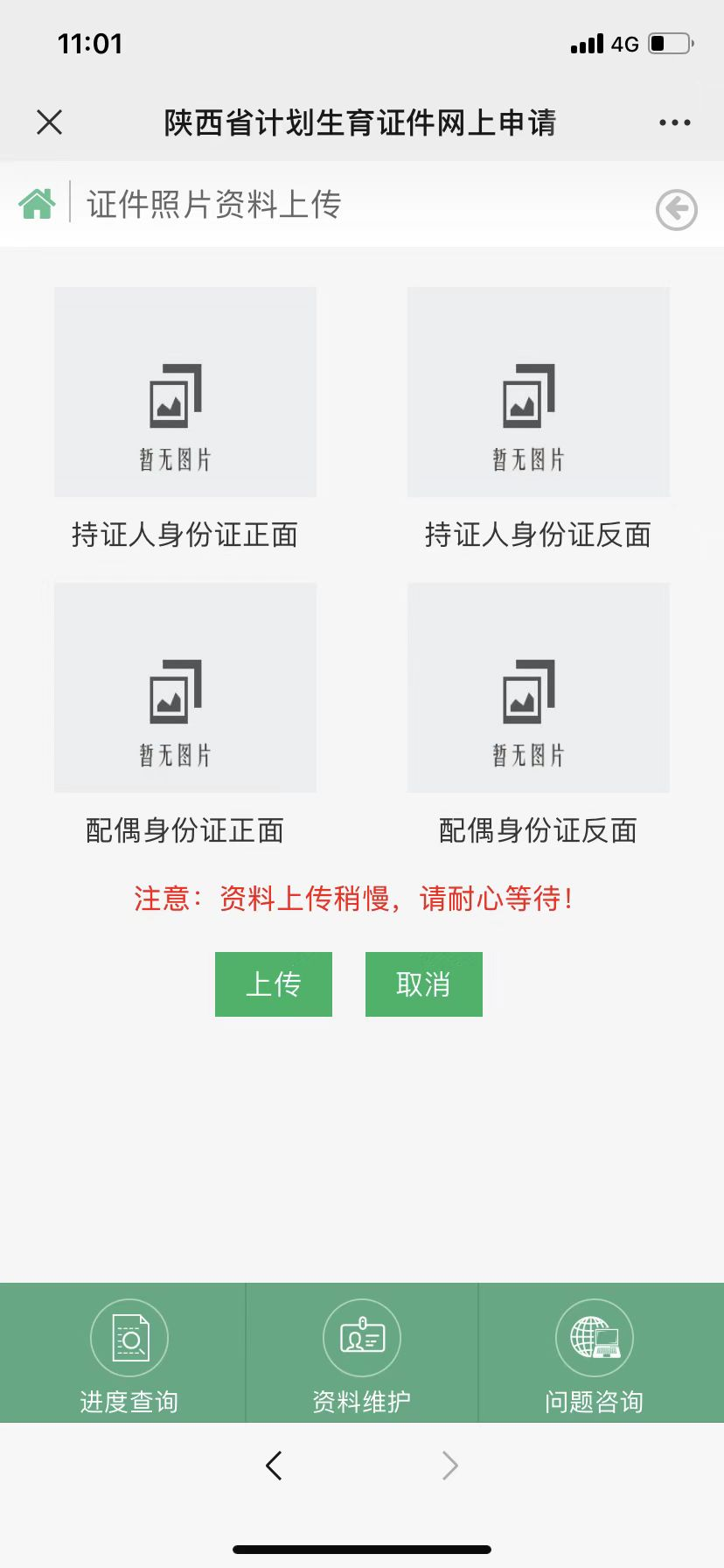The image size is (724, 1568).
Task: Tap the 取消 button
Action: coord(424,984)
